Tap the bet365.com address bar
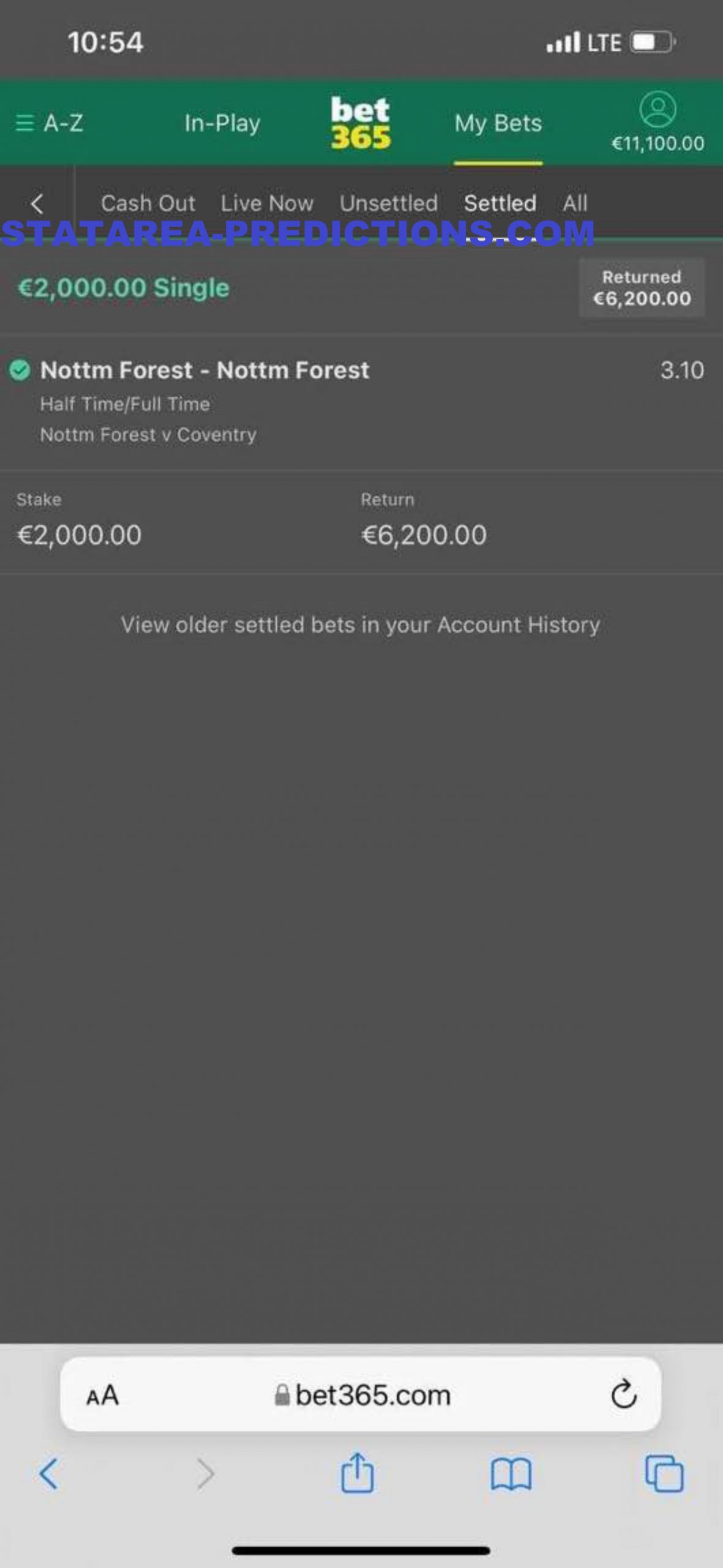This screenshot has width=723, height=1568. 361,1395
